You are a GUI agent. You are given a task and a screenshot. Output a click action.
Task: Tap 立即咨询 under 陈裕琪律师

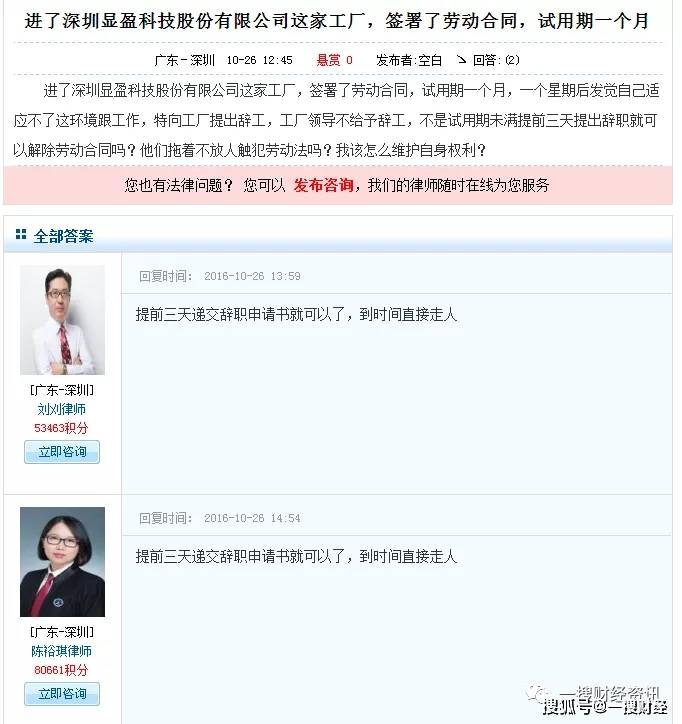coord(62,693)
